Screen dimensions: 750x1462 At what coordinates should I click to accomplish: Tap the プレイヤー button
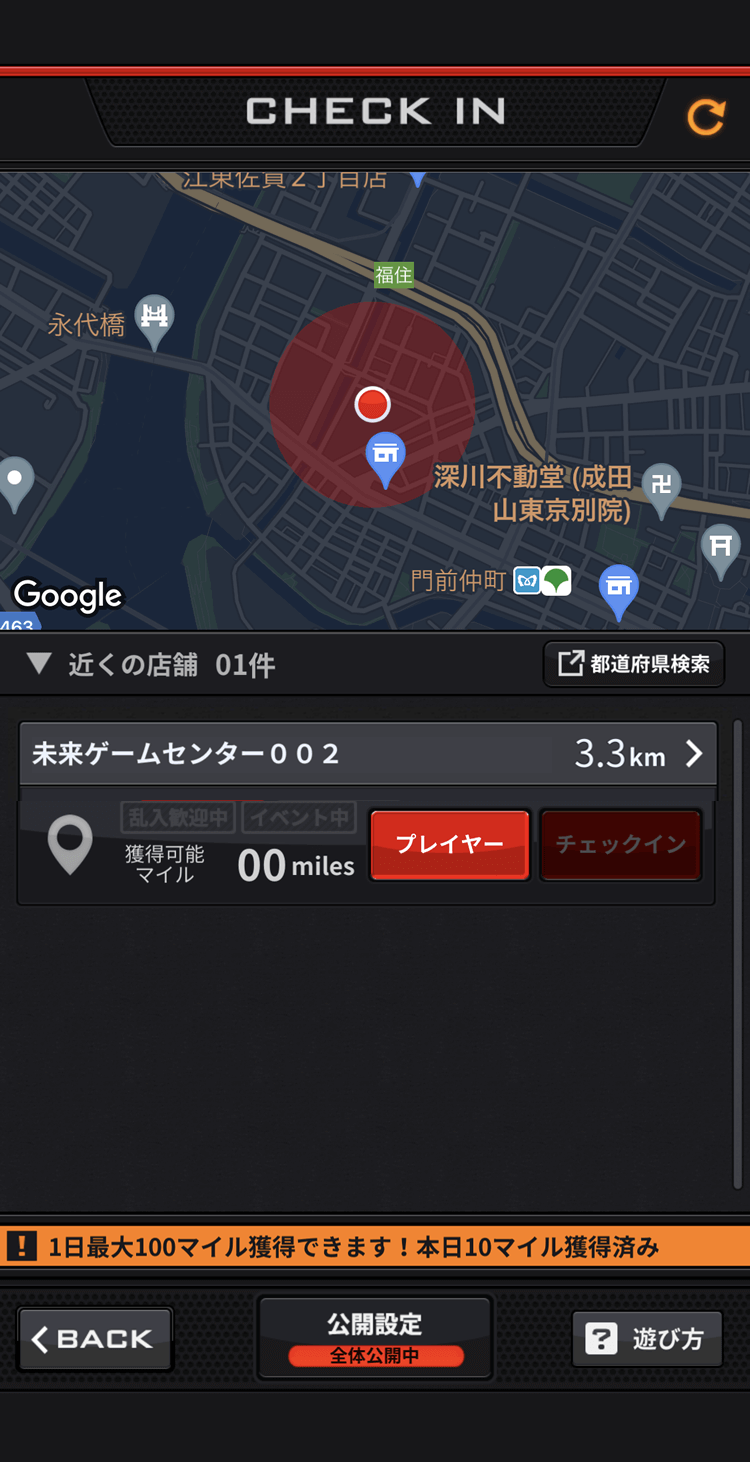click(x=450, y=845)
